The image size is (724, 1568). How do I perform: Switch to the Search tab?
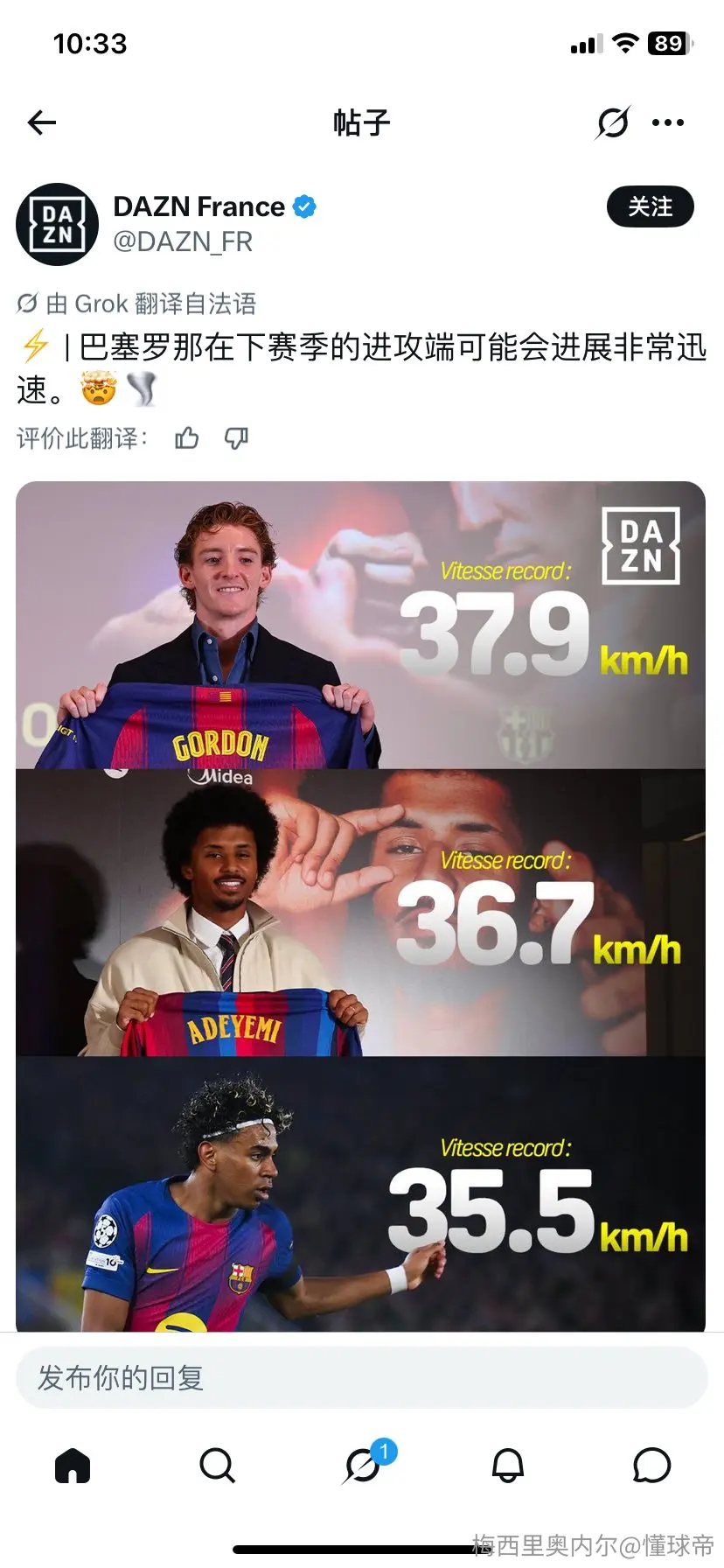click(217, 1465)
